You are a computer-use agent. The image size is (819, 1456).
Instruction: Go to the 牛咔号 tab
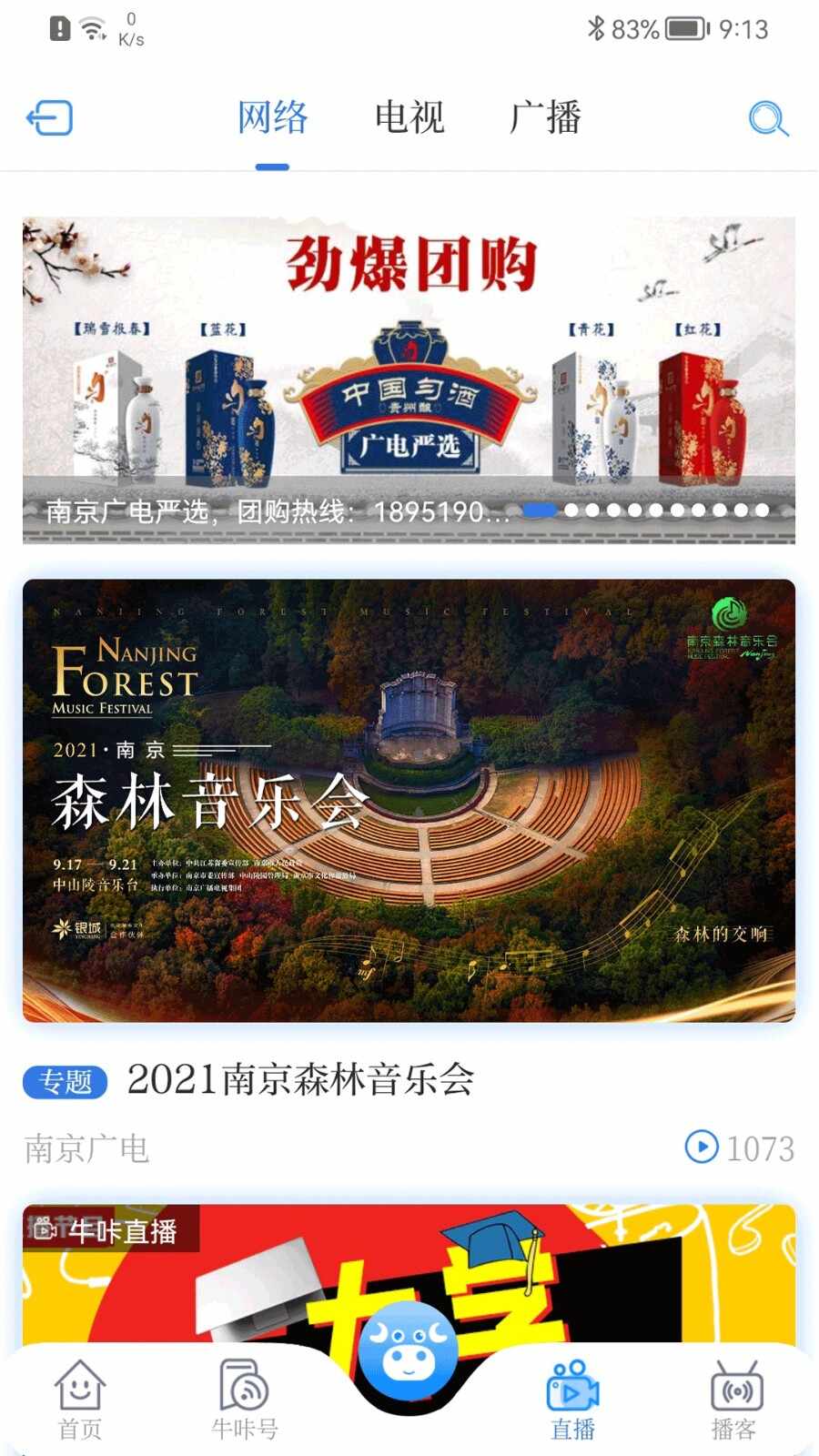pos(244,1400)
